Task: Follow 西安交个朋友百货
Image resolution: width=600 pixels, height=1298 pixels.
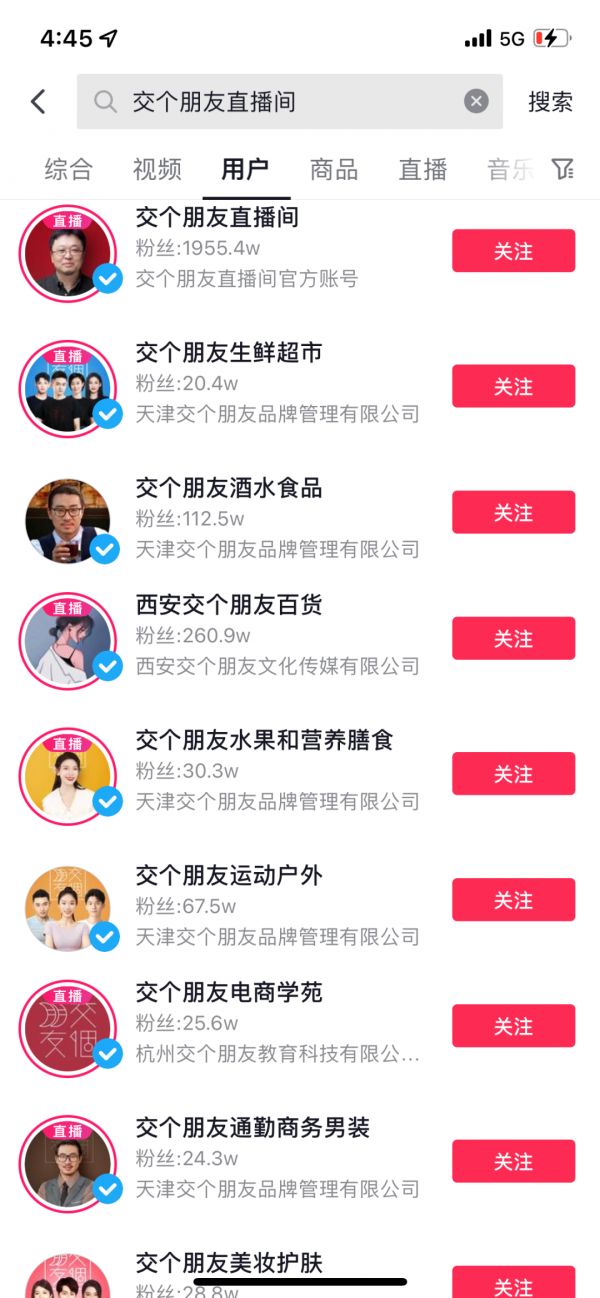Action: tap(513, 638)
